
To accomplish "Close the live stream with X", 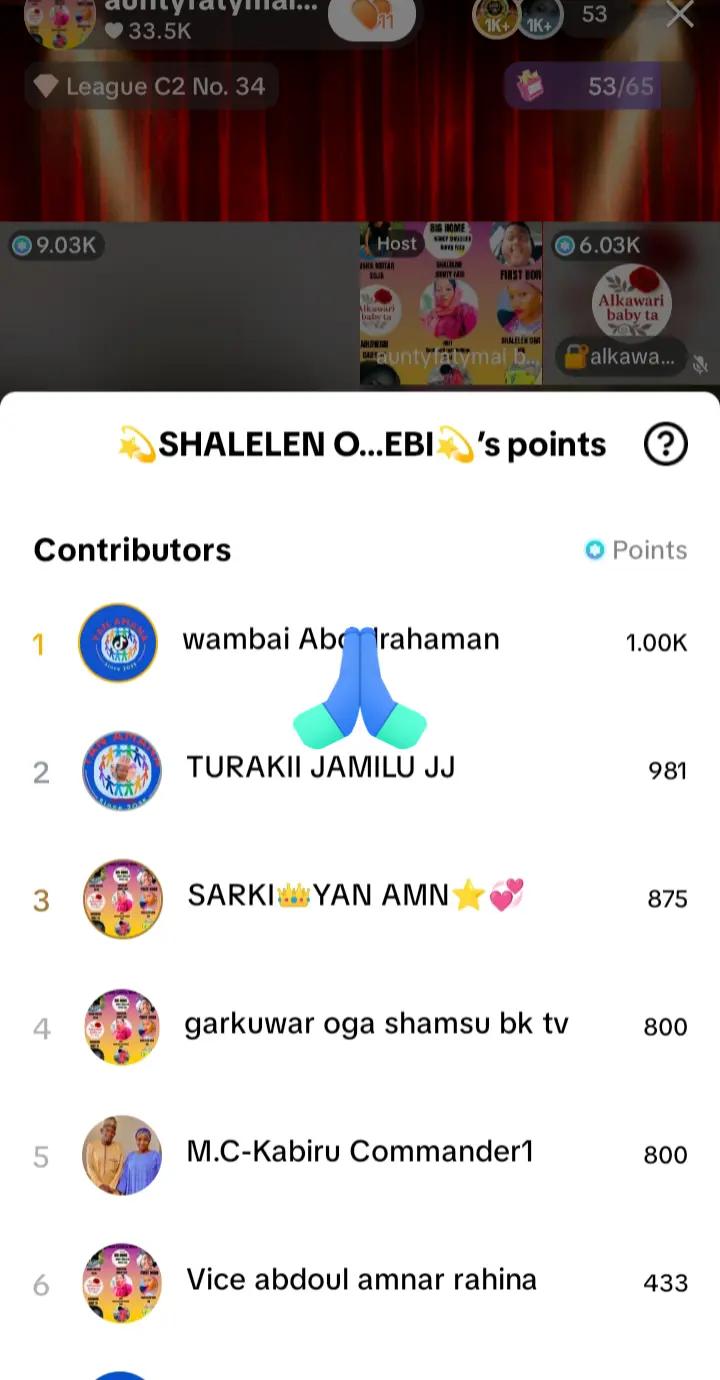I will 680,14.
